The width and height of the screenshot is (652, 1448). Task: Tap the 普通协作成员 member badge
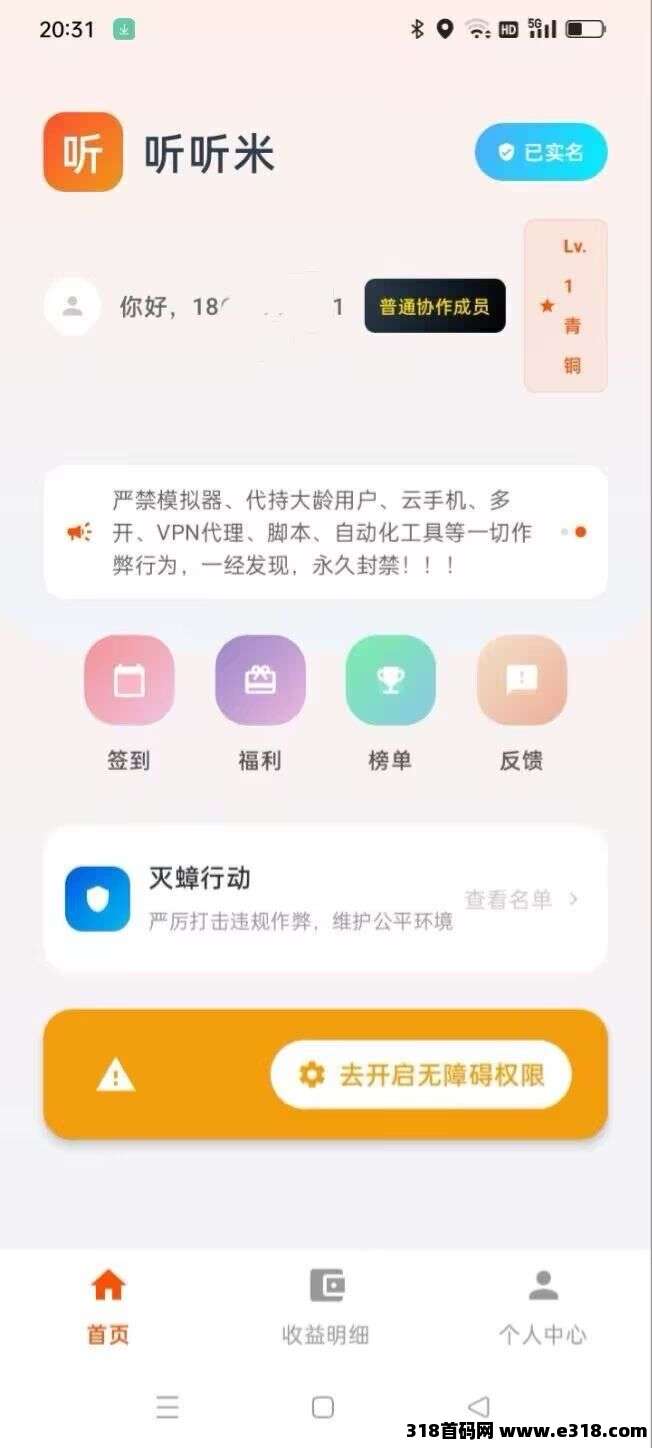[435, 306]
